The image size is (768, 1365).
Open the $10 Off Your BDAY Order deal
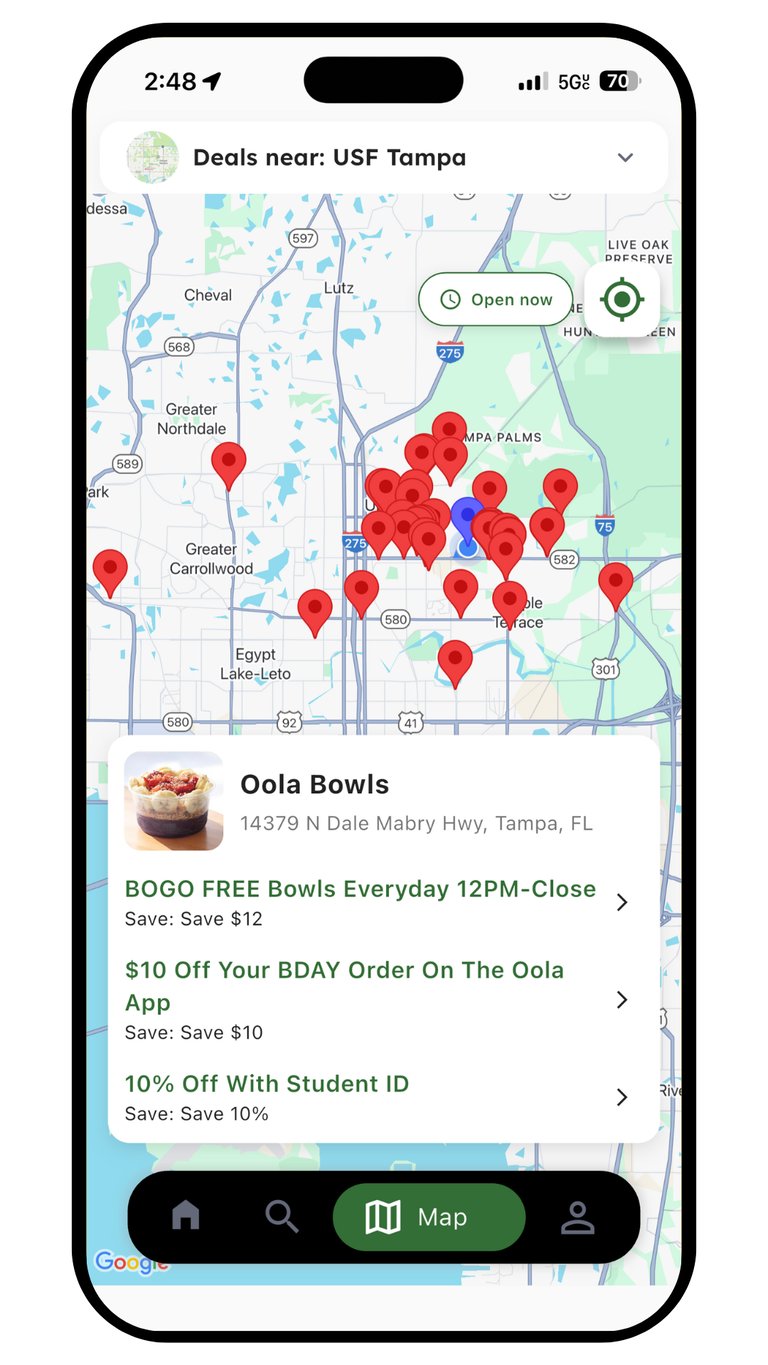(377, 1000)
